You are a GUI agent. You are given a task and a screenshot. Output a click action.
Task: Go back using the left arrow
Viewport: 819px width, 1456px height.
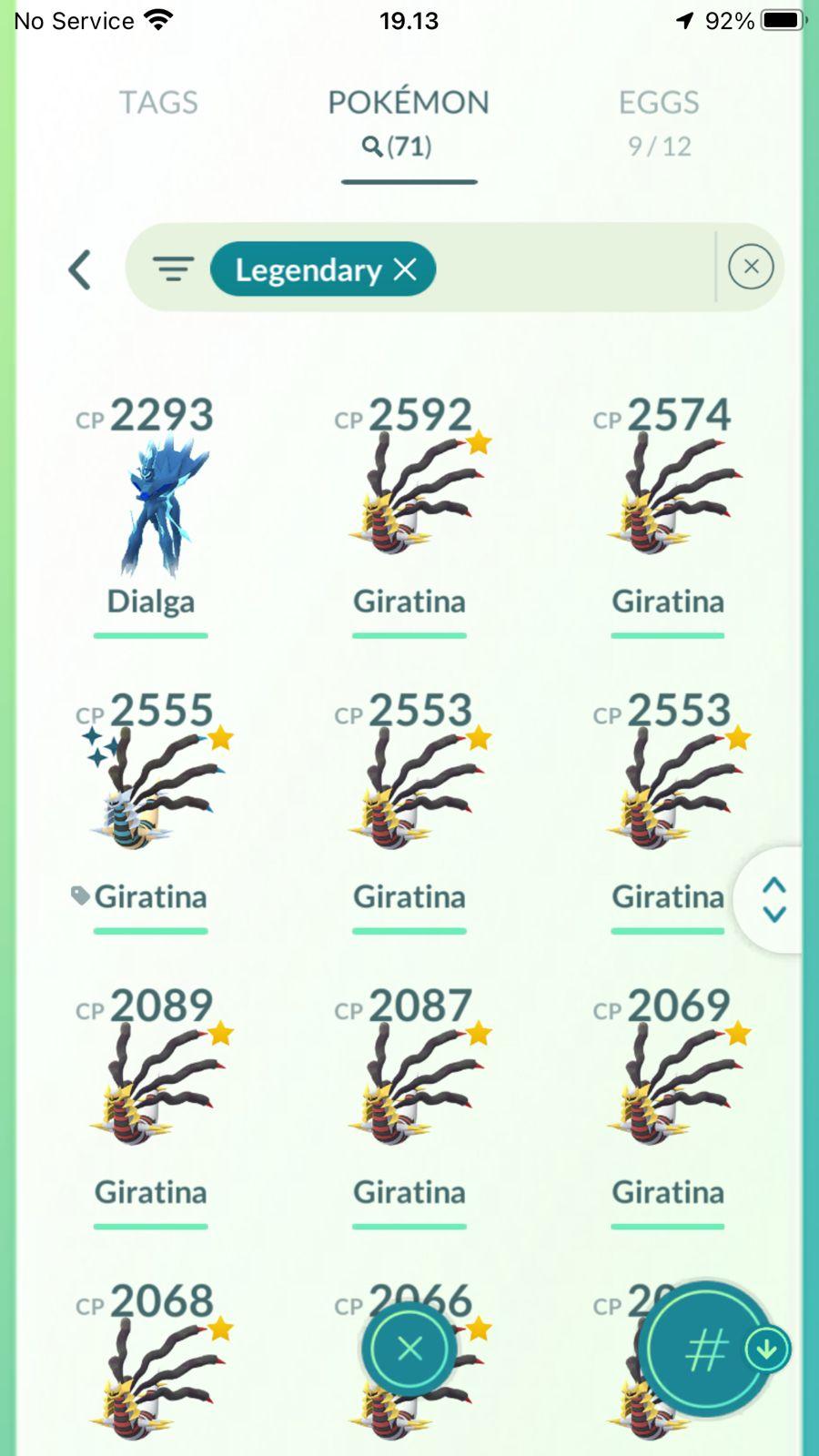pyautogui.click(x=80, y=269)
